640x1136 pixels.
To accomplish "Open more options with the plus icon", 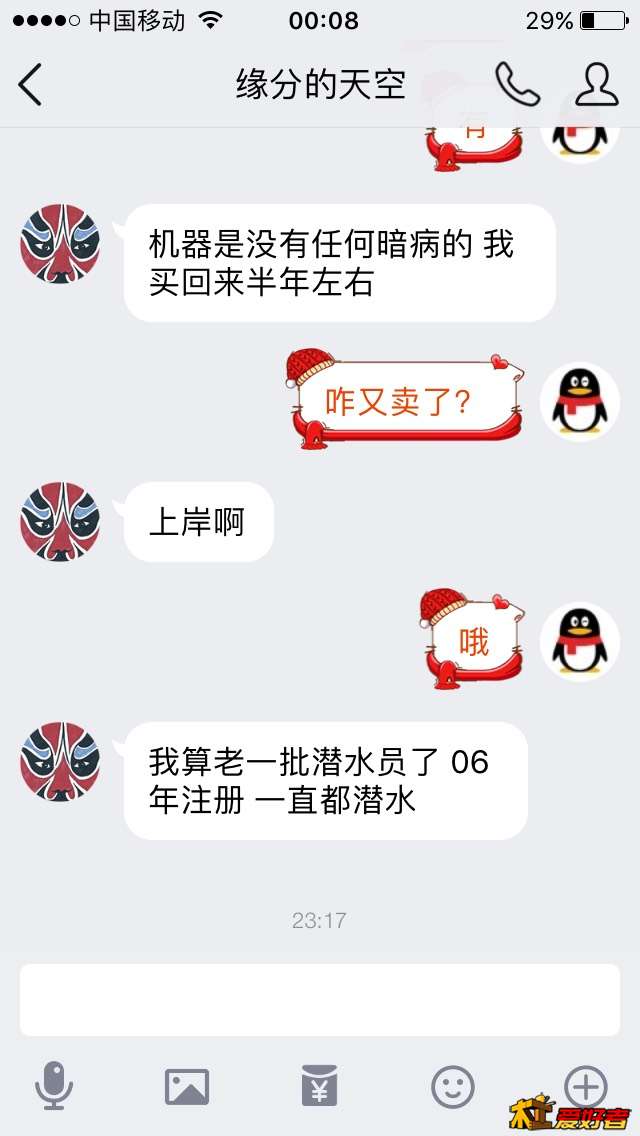I will (x=586, y=1086).
